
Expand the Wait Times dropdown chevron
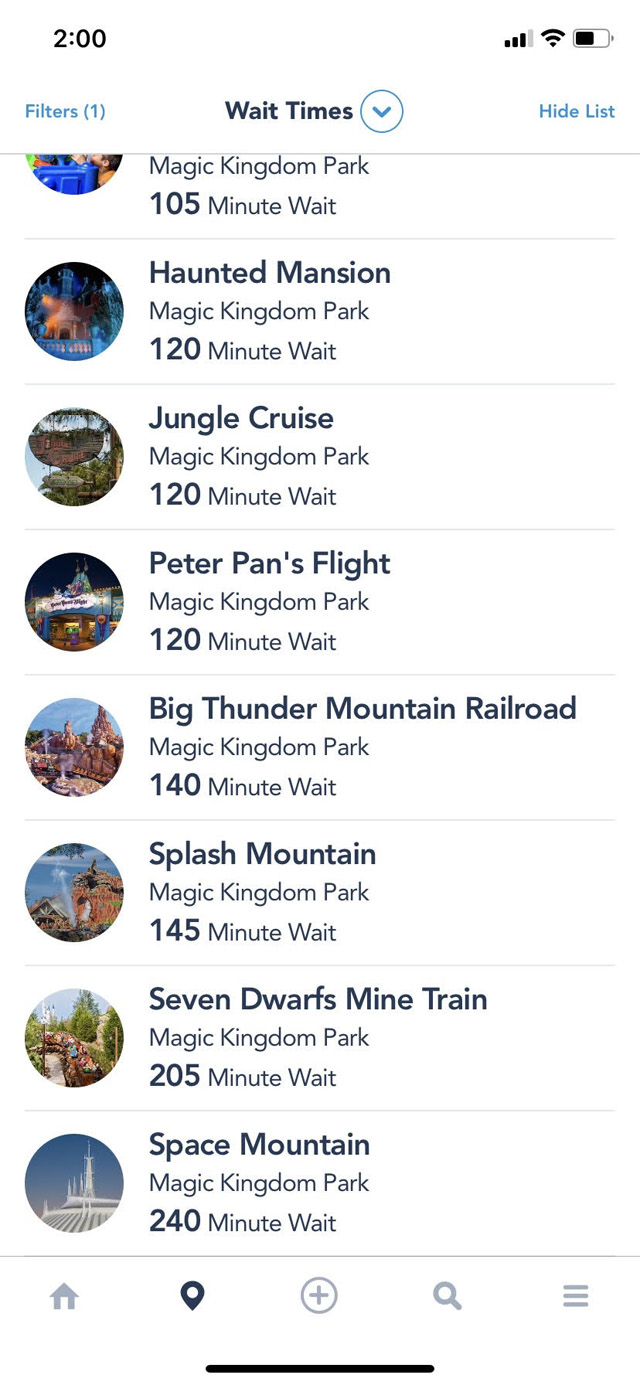coord(381,111)
